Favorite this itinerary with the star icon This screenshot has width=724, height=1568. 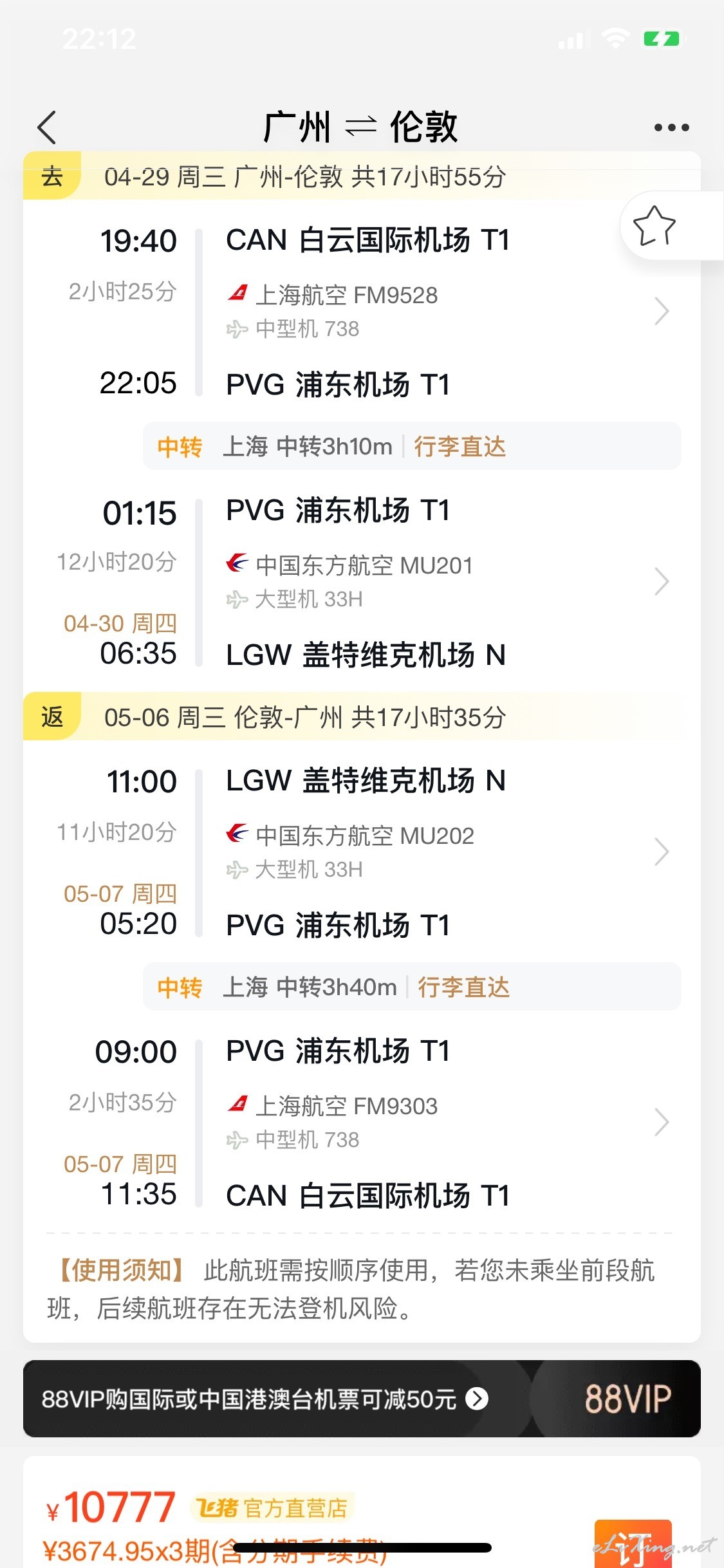point(654,226)
